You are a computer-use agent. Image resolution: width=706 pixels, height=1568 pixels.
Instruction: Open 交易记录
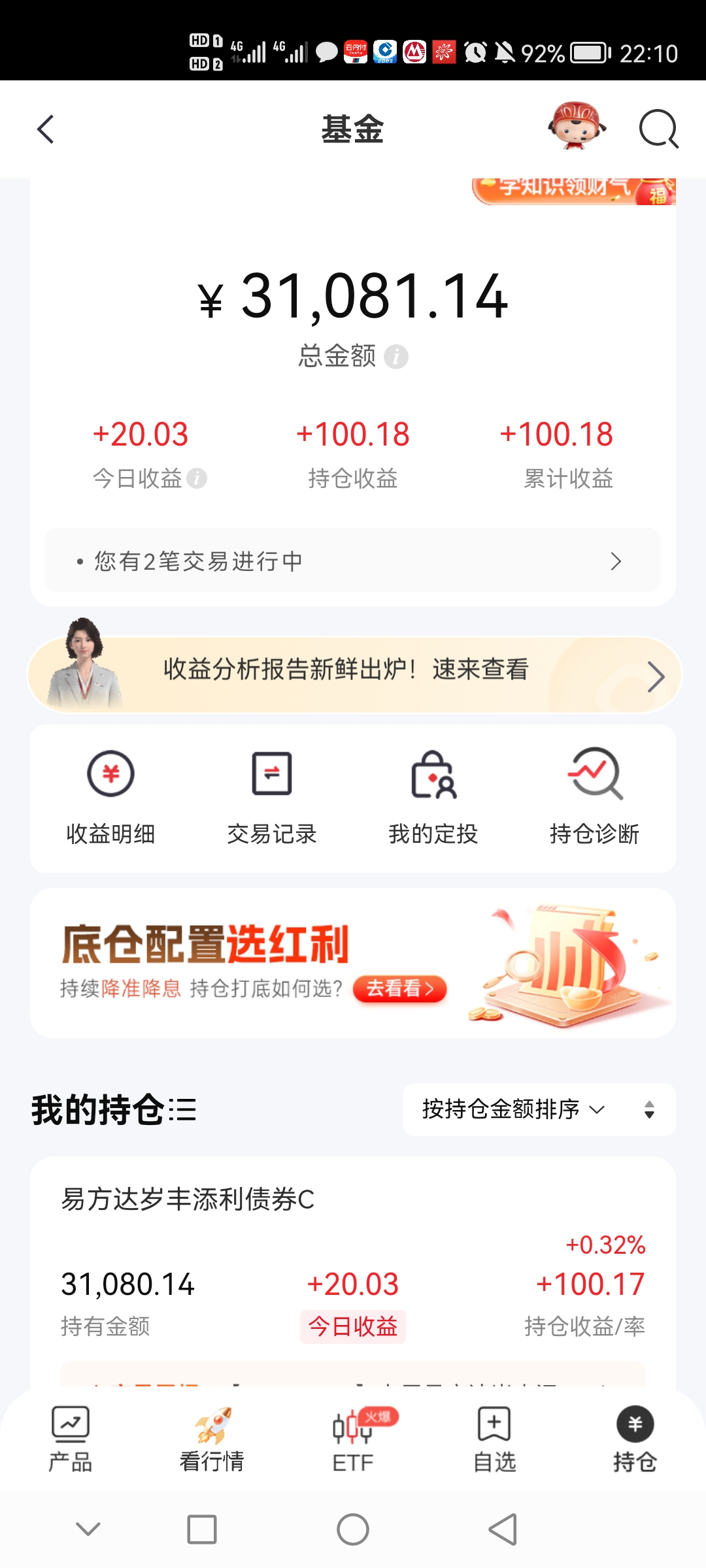272,797
